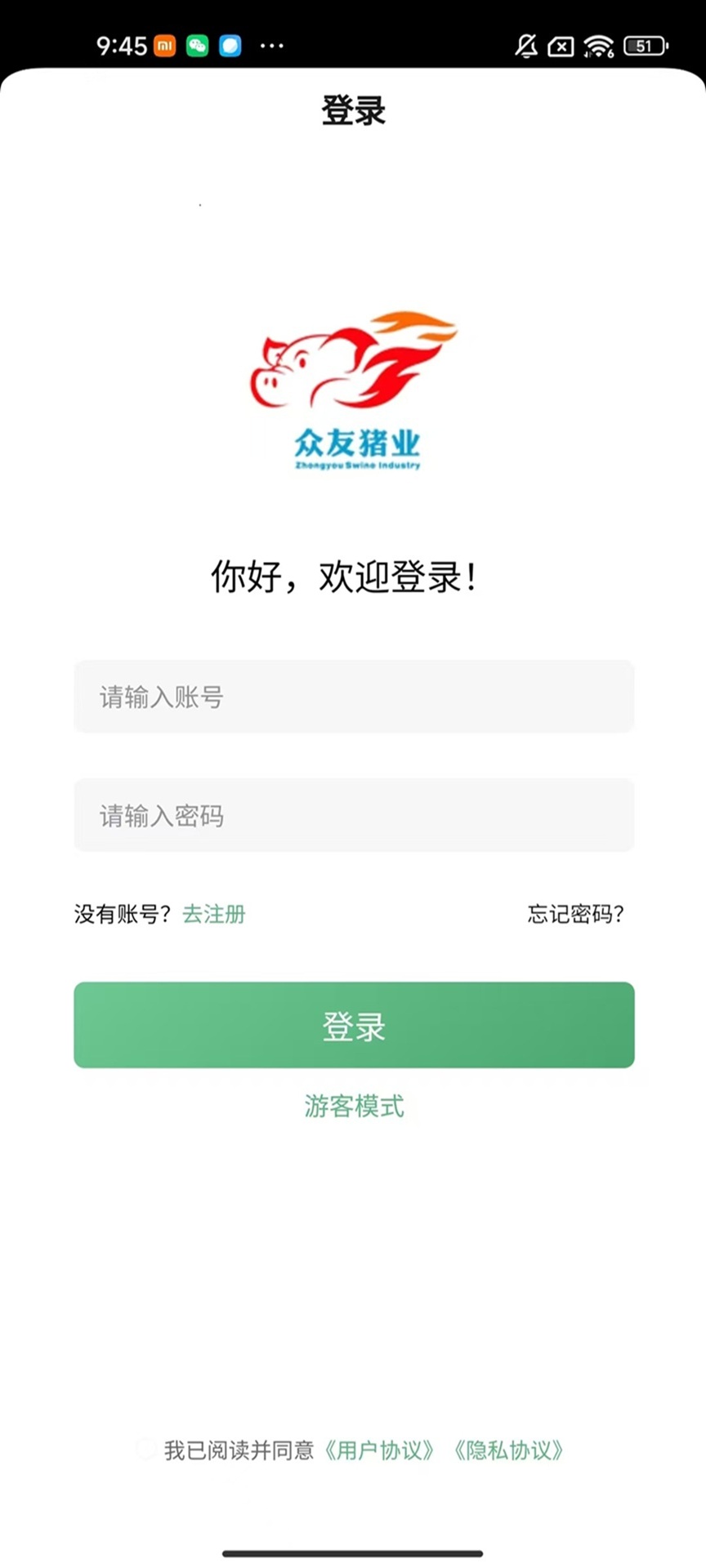Open registration via 去注册 link
The width and height of the screenshot is (706, 1568).
(x=212, y=915)
